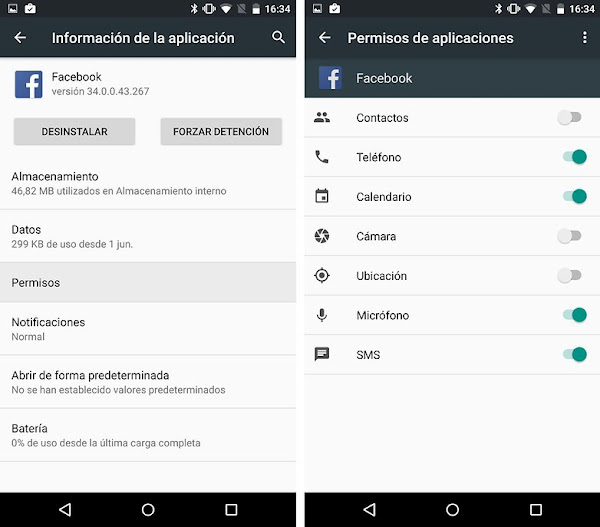Enable the Contactos permission switch

(x=570, y=118)
